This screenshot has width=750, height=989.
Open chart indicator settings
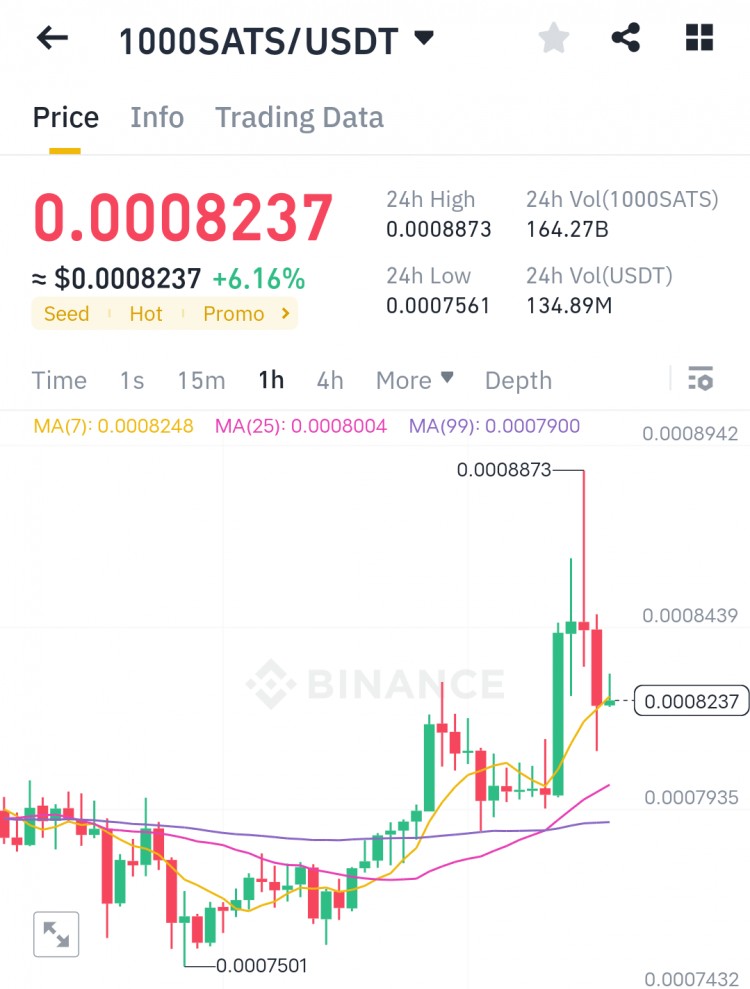700,380
